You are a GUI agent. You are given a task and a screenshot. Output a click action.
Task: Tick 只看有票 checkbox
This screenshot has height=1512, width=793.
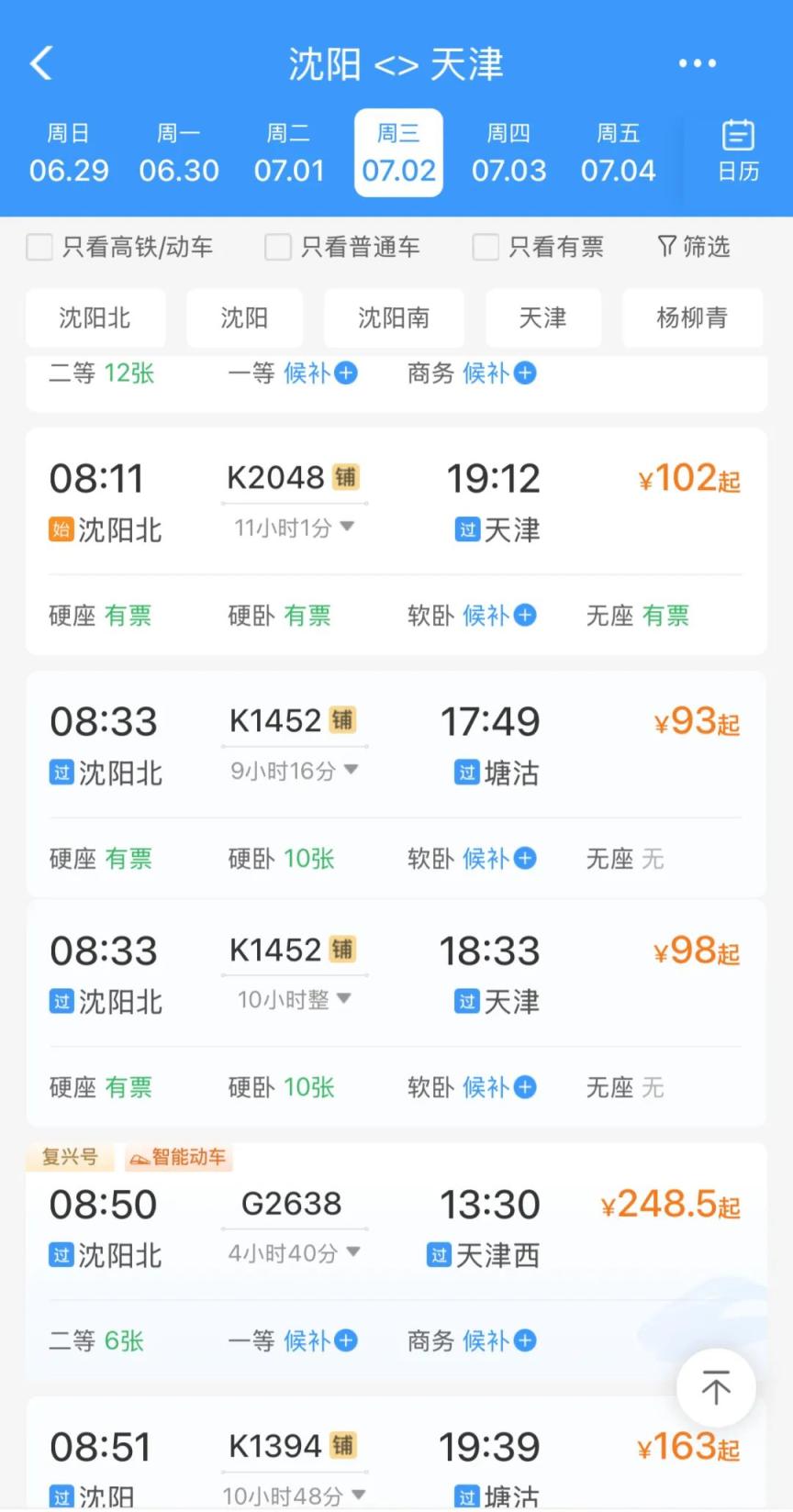(486, 247)
